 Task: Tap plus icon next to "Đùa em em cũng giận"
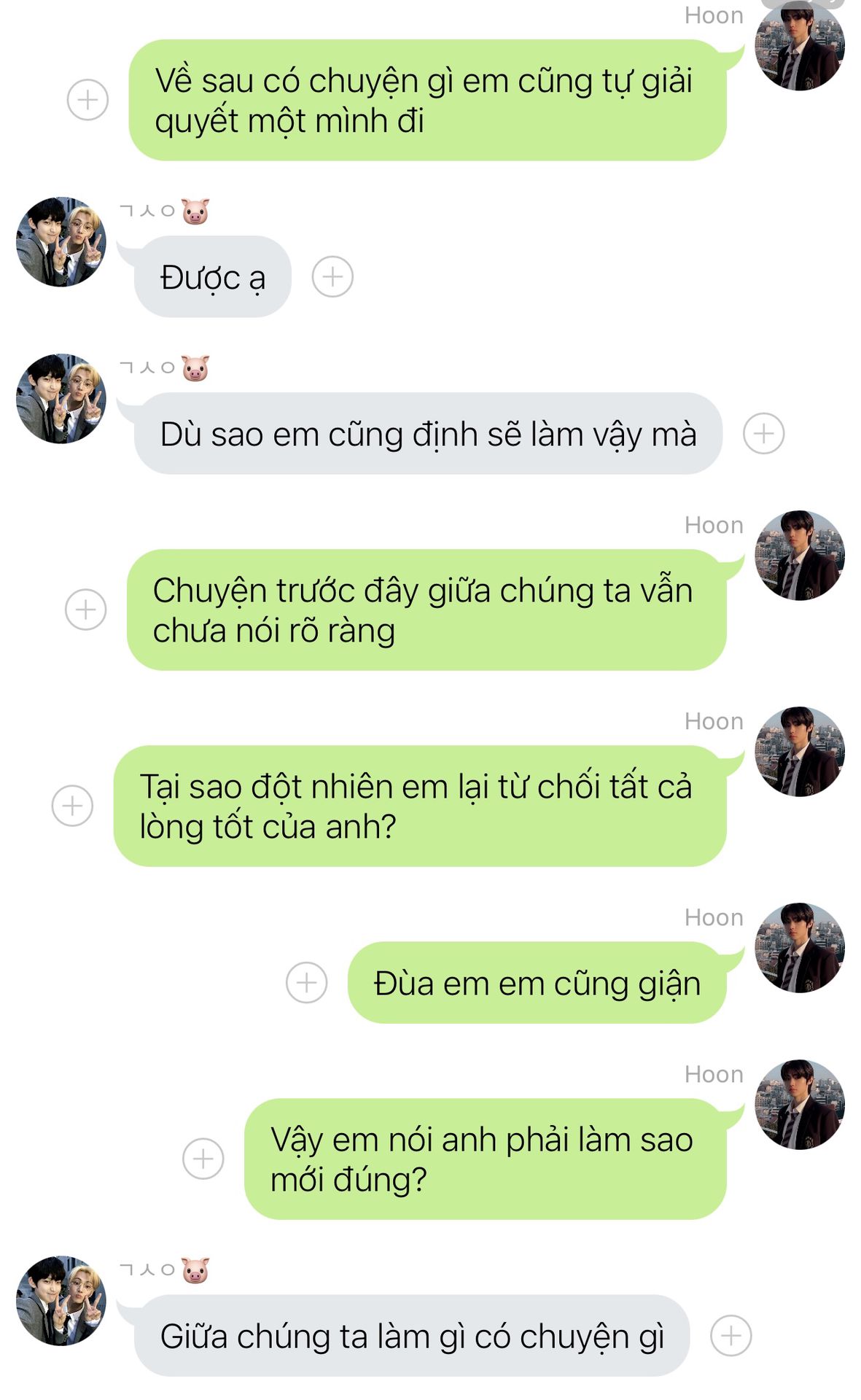pyautogui.click(x=306, y=983)
